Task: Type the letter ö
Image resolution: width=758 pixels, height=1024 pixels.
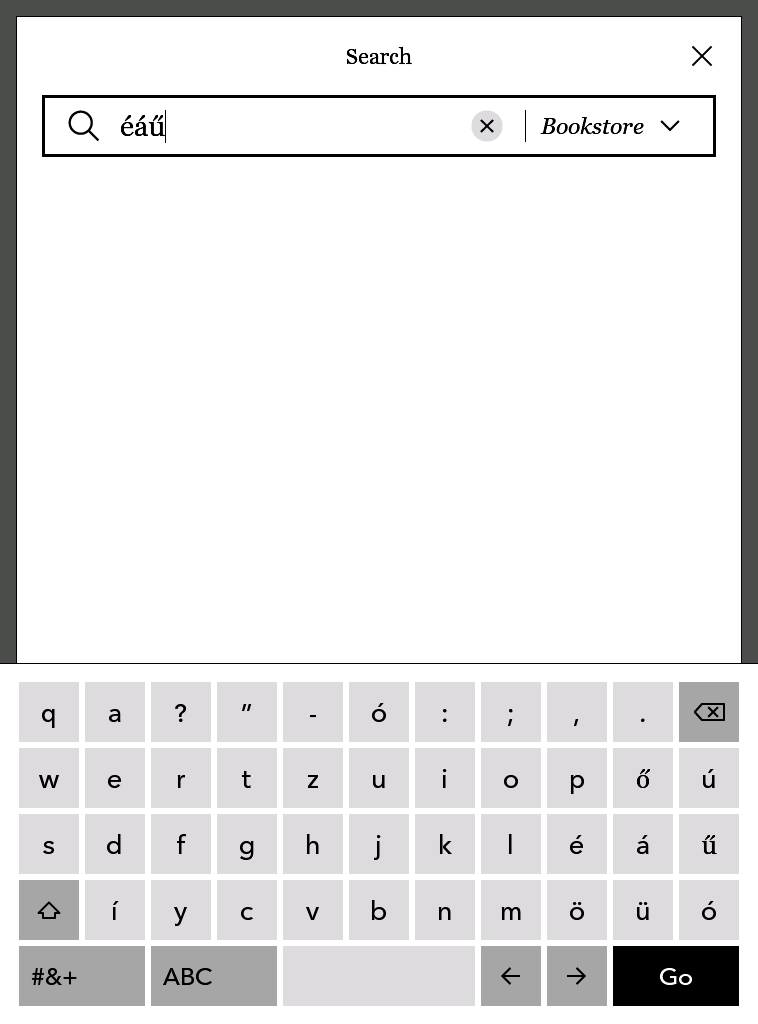Action: pyautogui.click(x=576, y=910)
